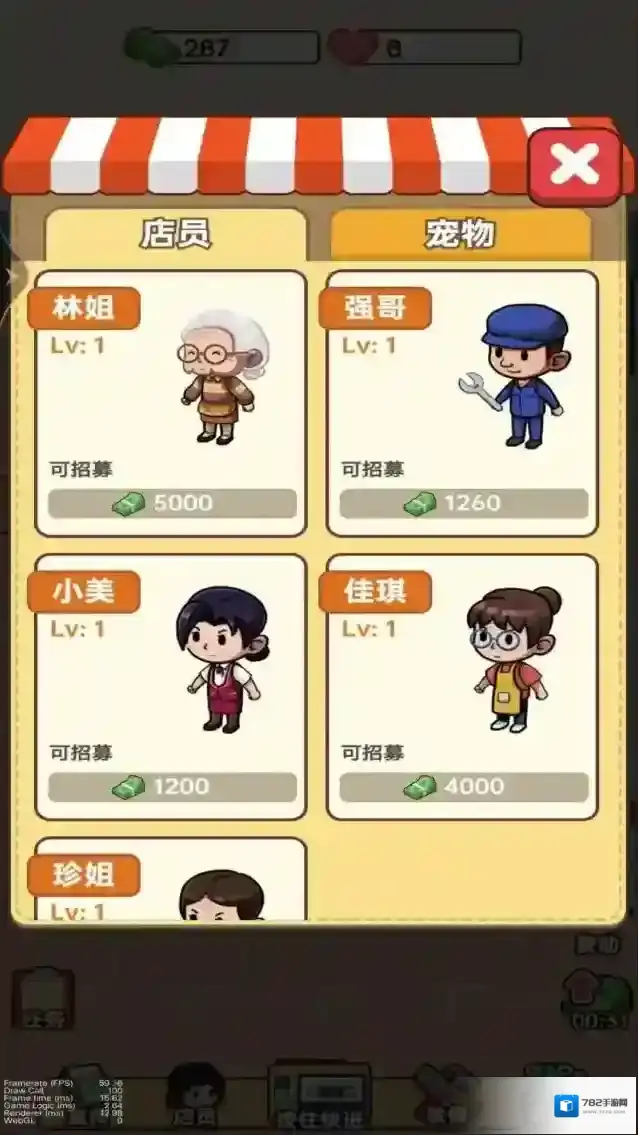The width and height of the screenshot is (638, 1135).
Task: Recruit 小美 for 1200 cash
Action: (x=172, y=787)
